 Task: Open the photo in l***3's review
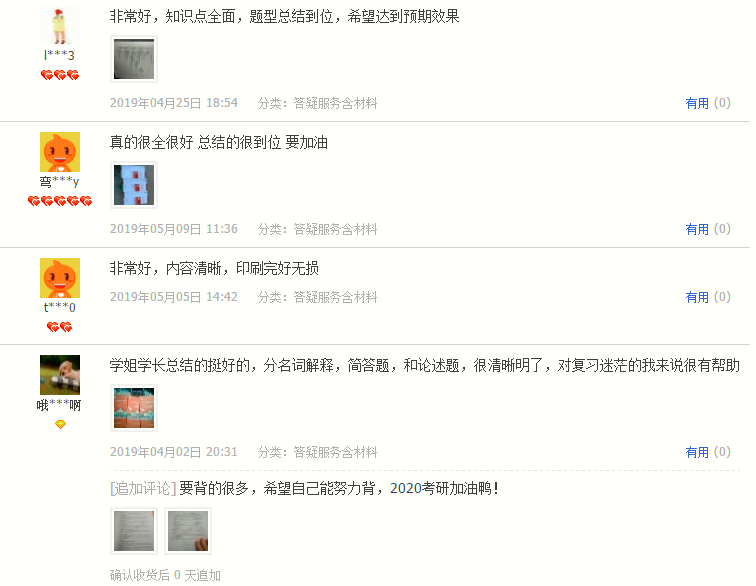tap(134, 59)
